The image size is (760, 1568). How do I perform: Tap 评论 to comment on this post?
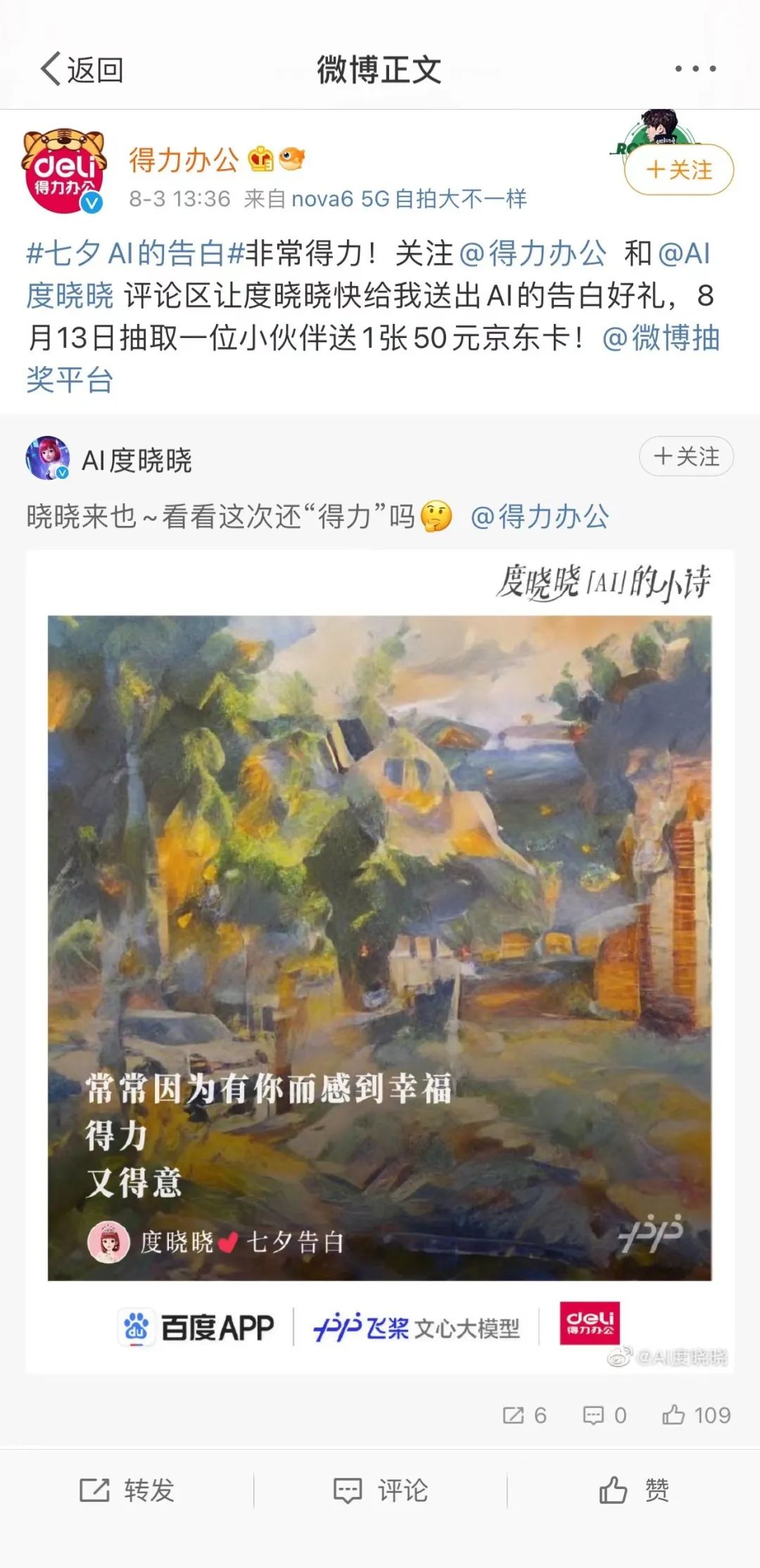[x=380, y=1489]
